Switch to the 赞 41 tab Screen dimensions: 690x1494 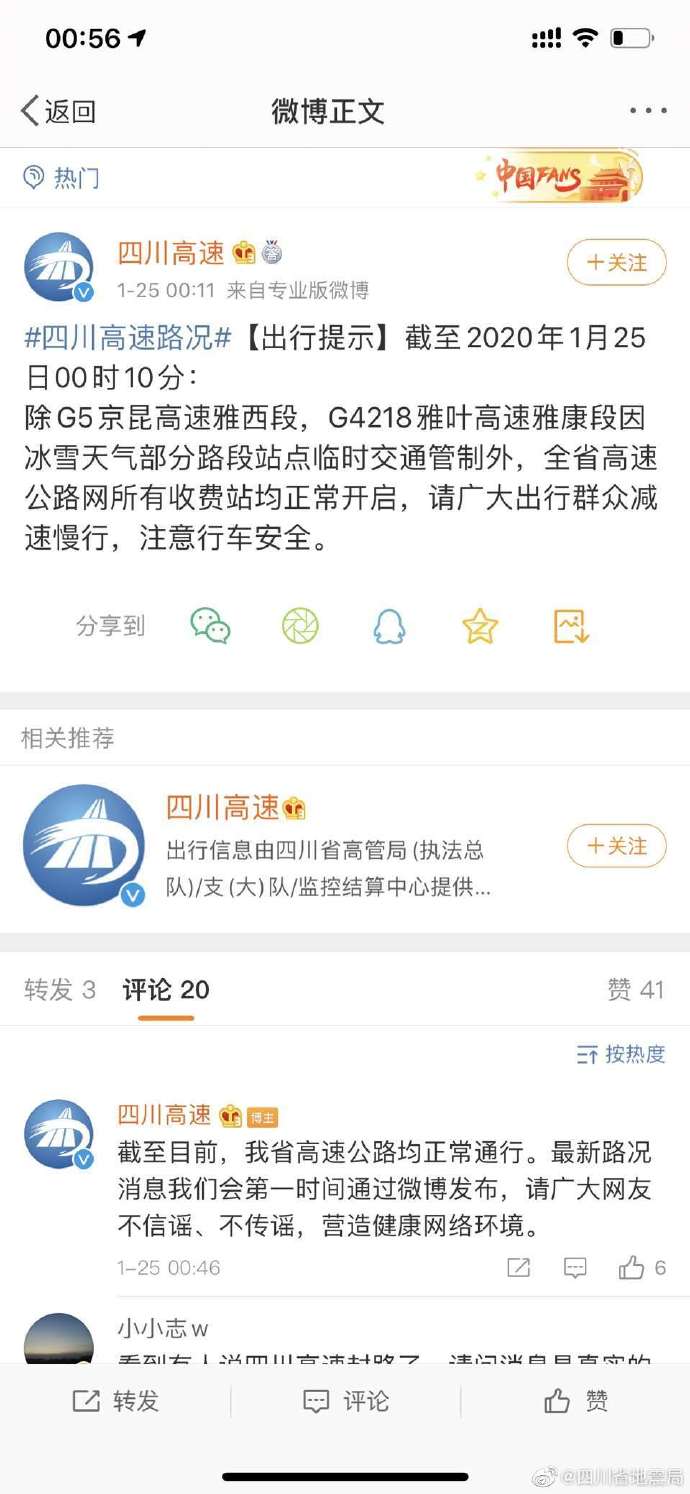635,990
